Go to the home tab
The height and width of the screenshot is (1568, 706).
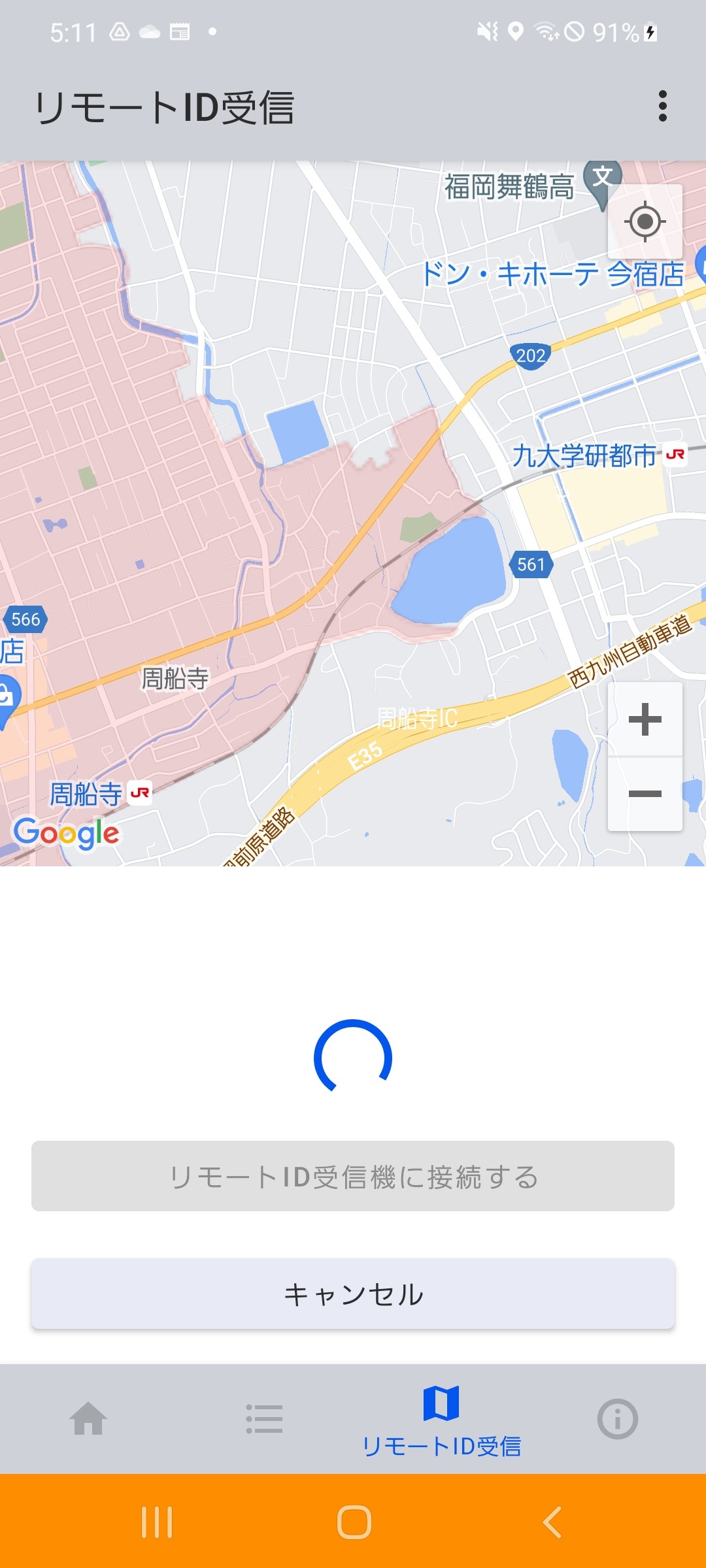point(88,1418)
